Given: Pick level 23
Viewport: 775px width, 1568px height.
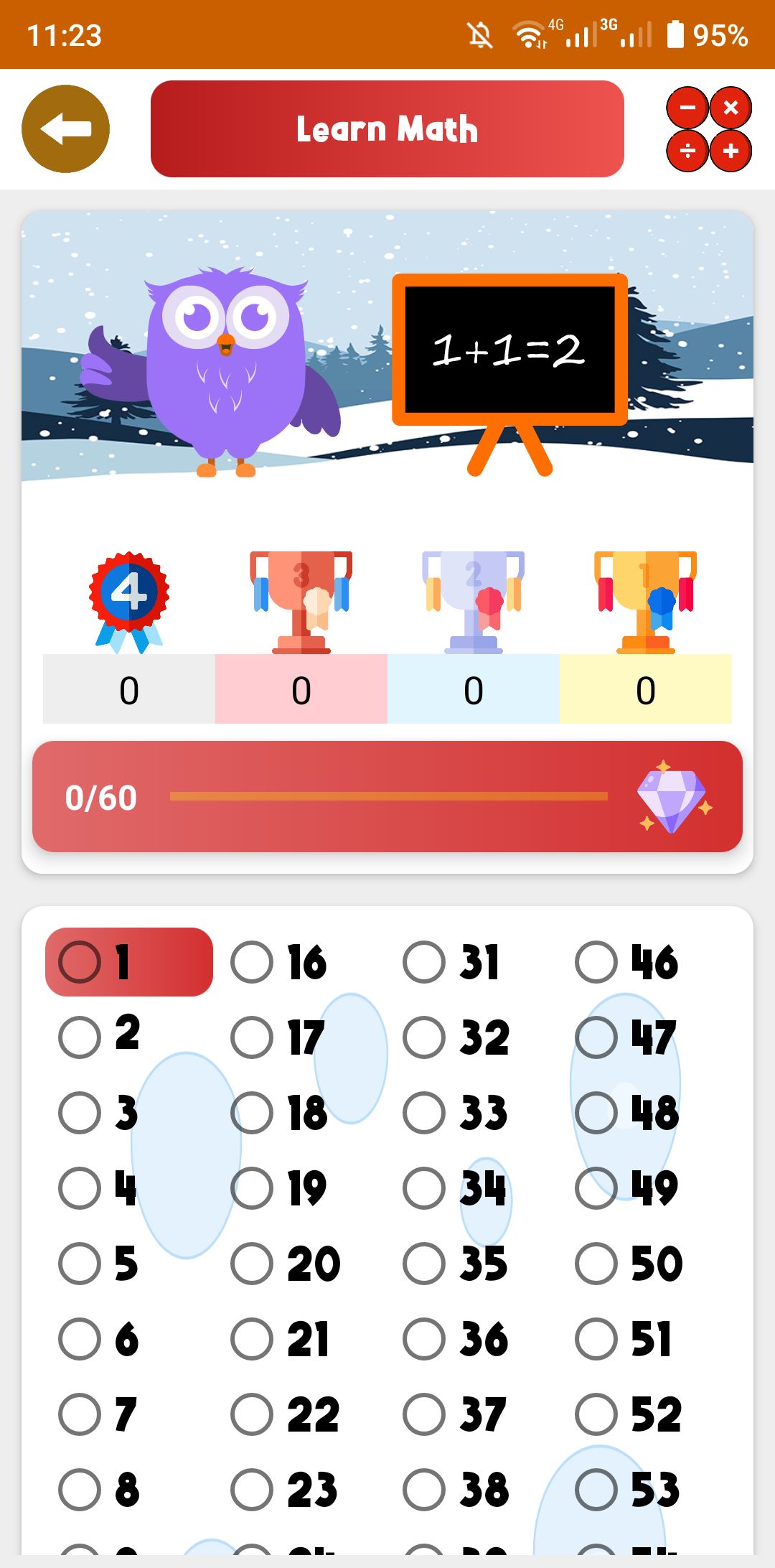Looking at the screenshot, I should pos(252,1490).
